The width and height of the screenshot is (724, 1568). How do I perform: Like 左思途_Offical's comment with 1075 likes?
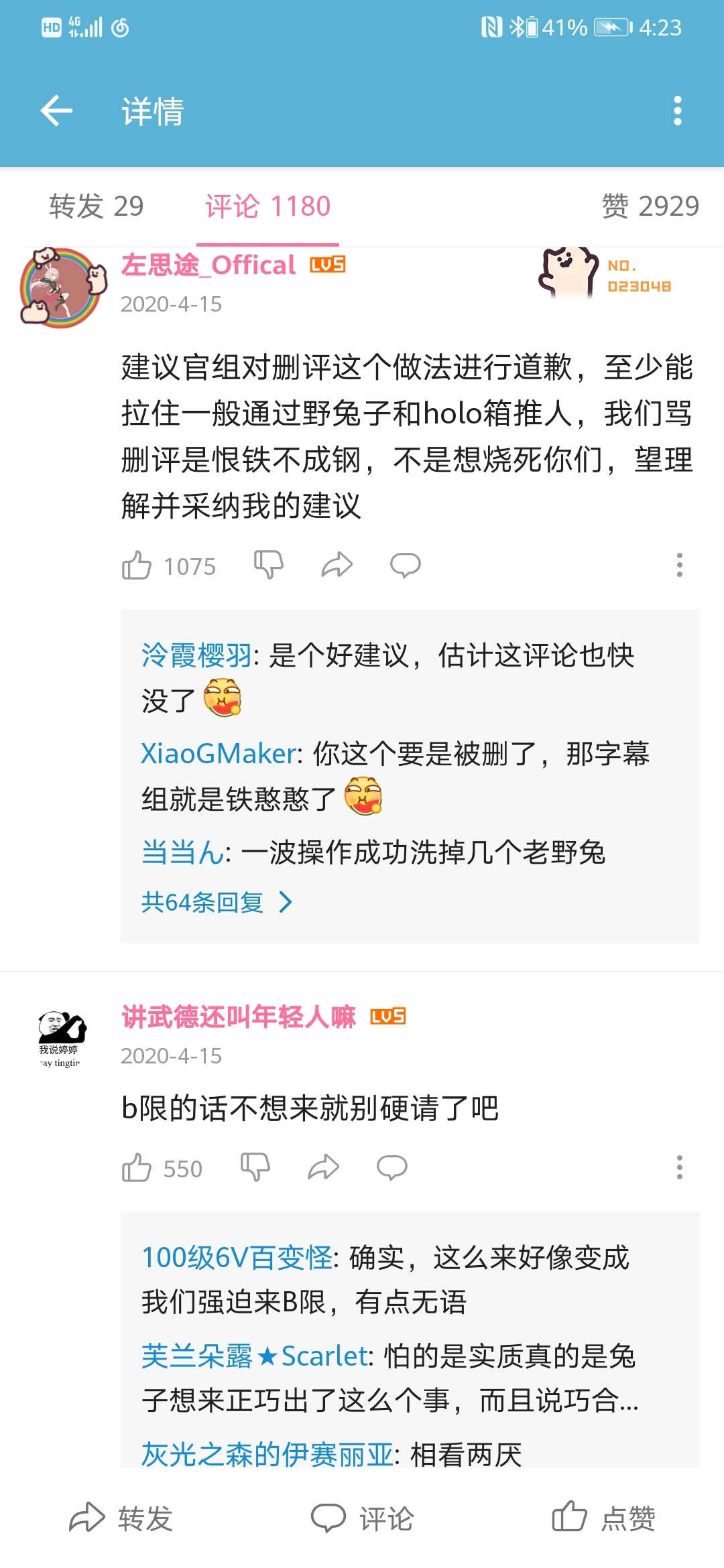(x=137, y=566)
